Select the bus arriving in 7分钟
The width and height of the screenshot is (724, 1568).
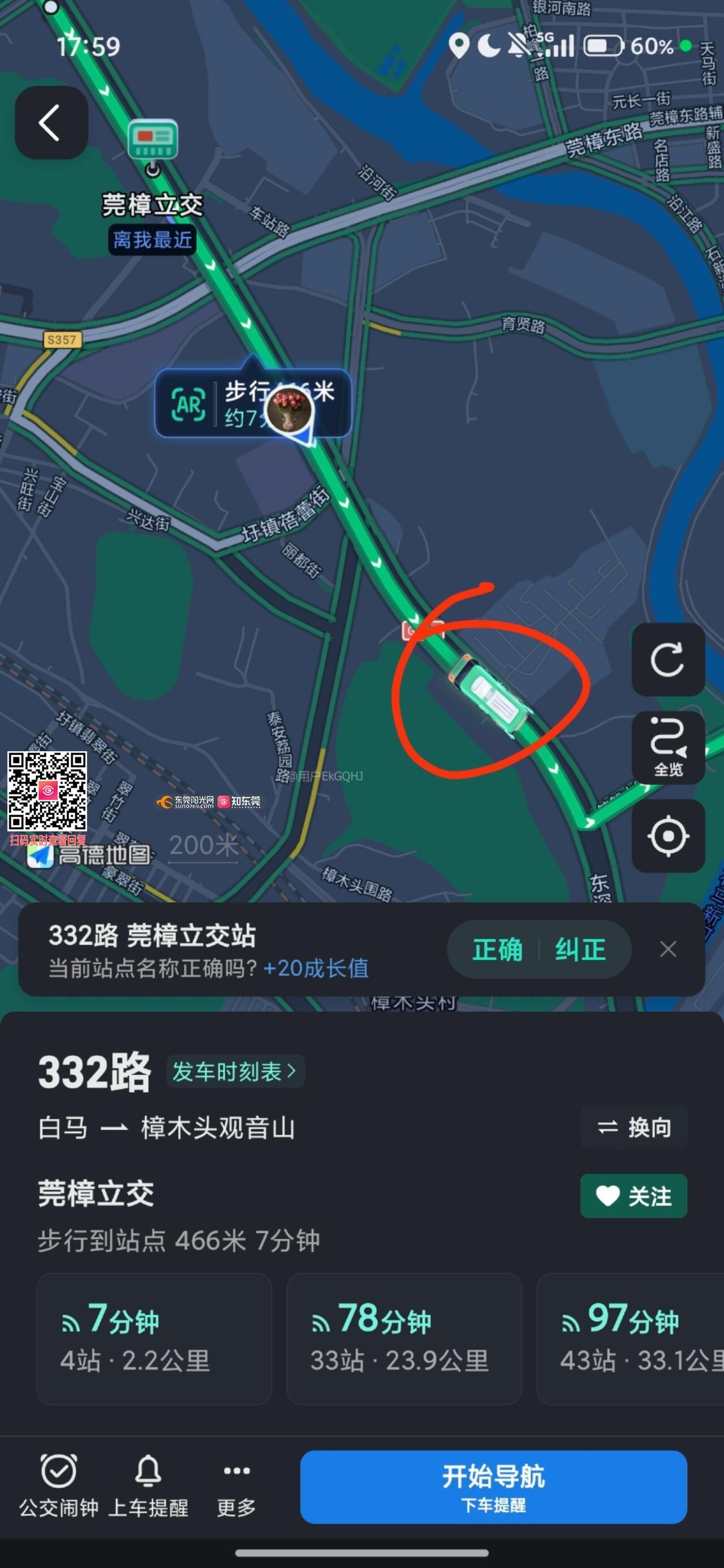click(x=154, y=1338)
